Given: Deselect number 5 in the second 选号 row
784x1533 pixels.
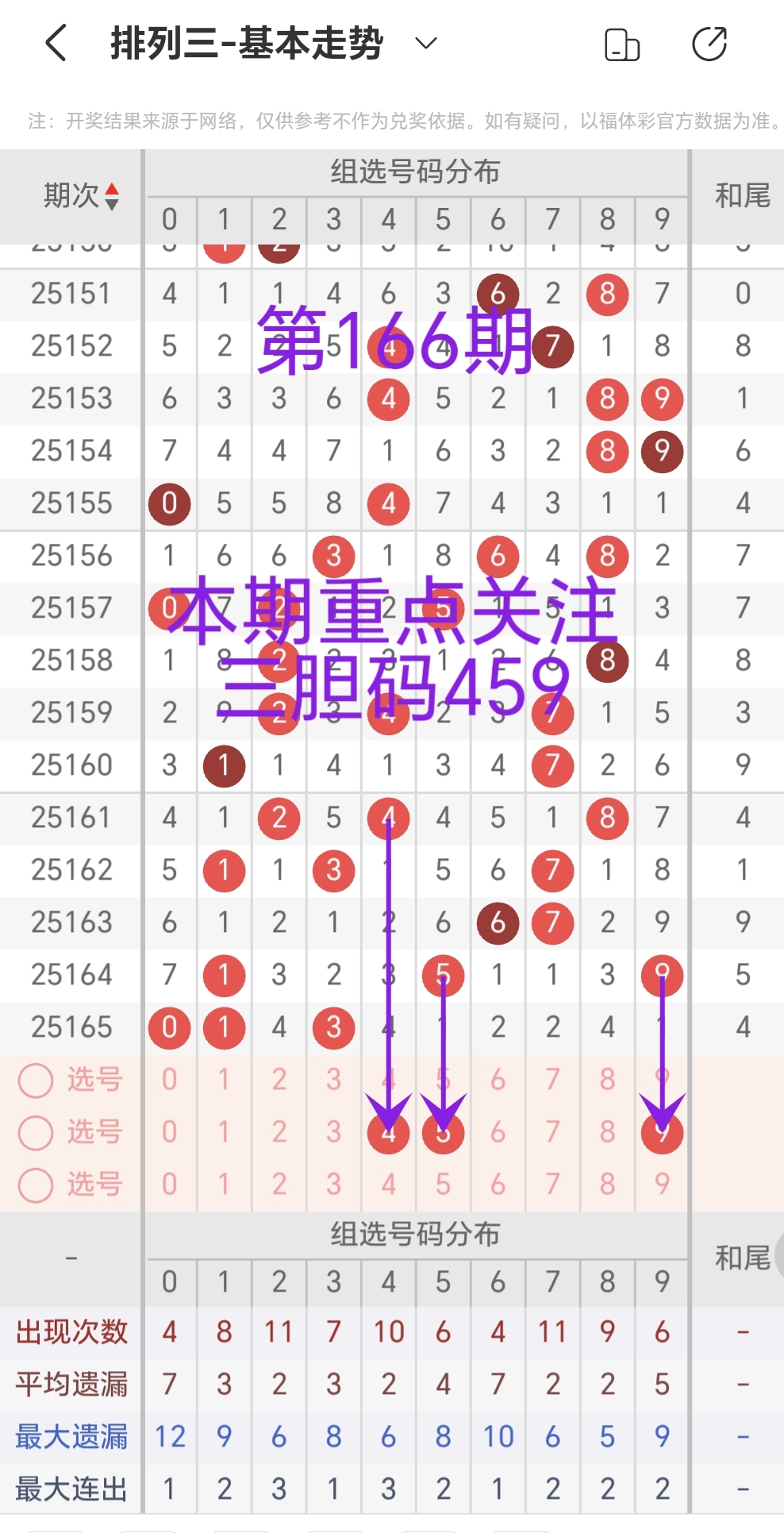Looking at the screenshot, I should point(444,1134).
